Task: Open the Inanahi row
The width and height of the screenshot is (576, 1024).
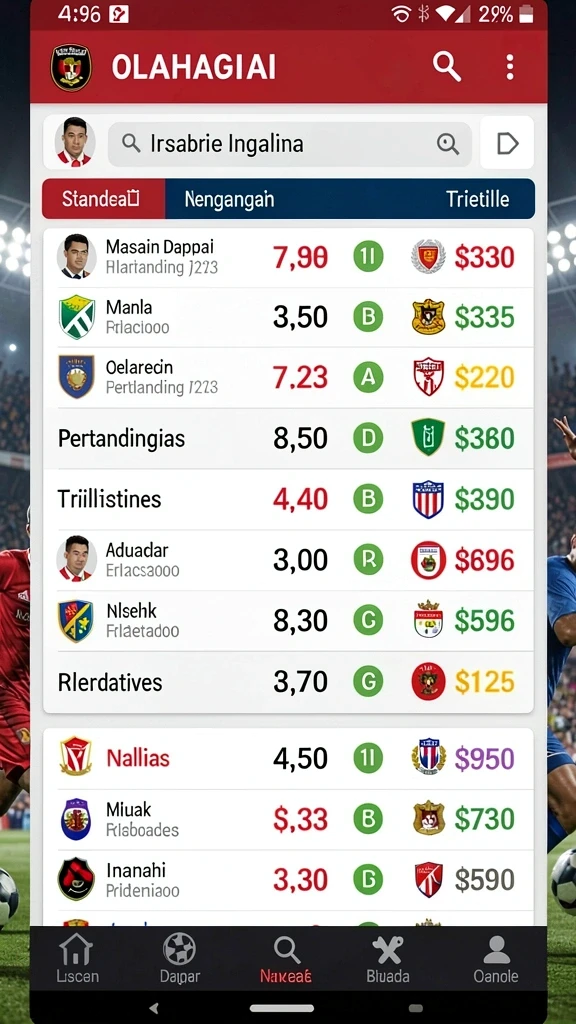Action: click(x=288, y=880)
